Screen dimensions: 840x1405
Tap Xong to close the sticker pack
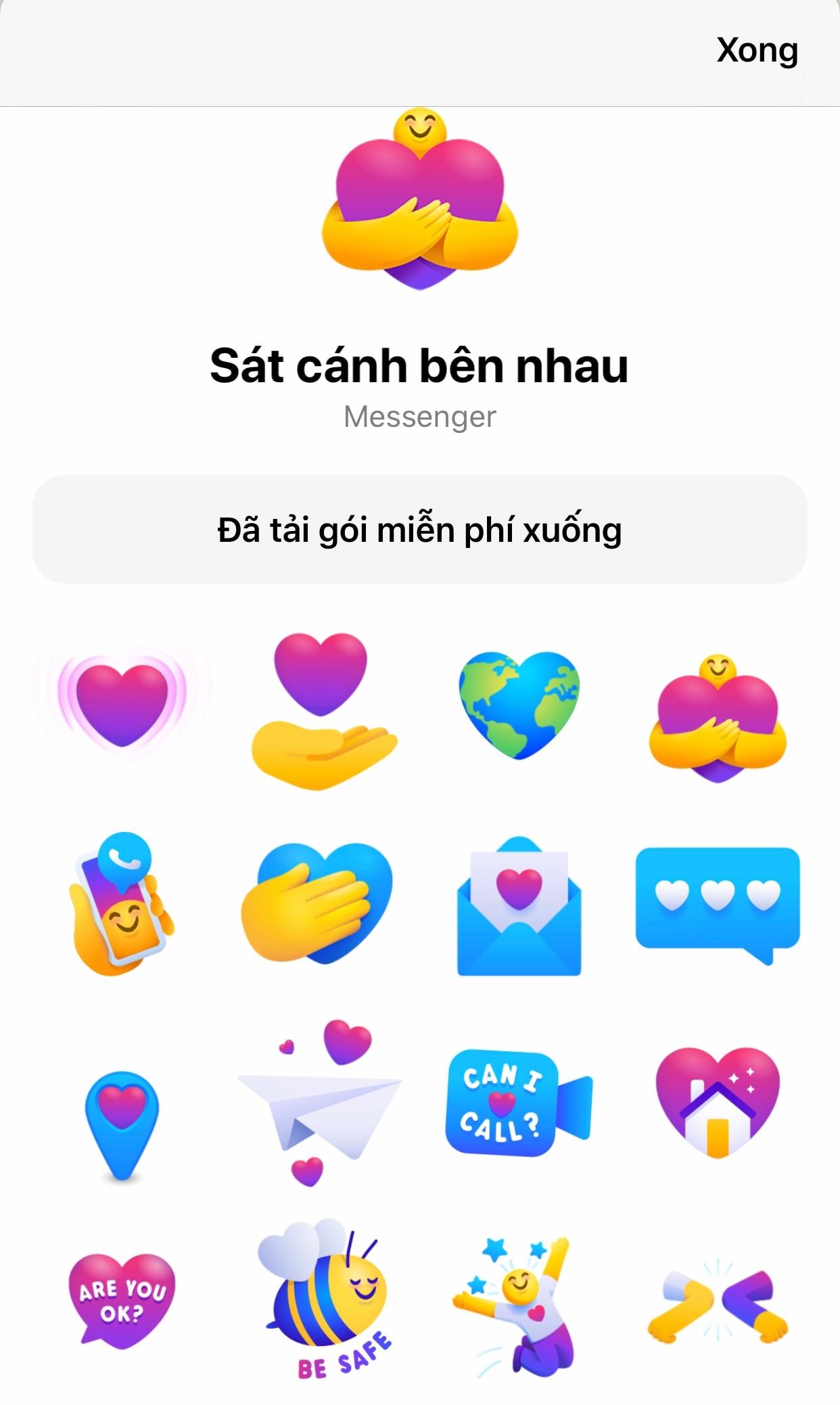point(757,51)
